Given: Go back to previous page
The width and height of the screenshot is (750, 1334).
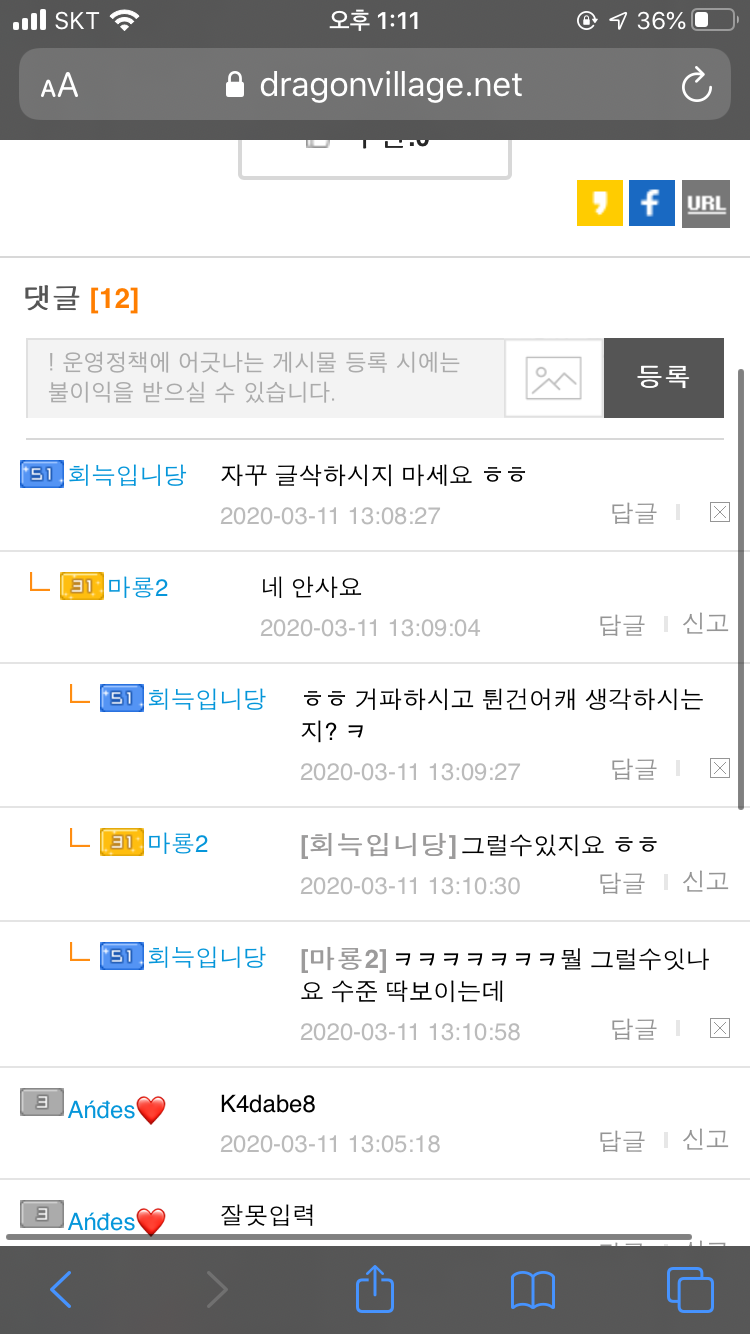Looking at the screenshot, I should point(61,1289).
